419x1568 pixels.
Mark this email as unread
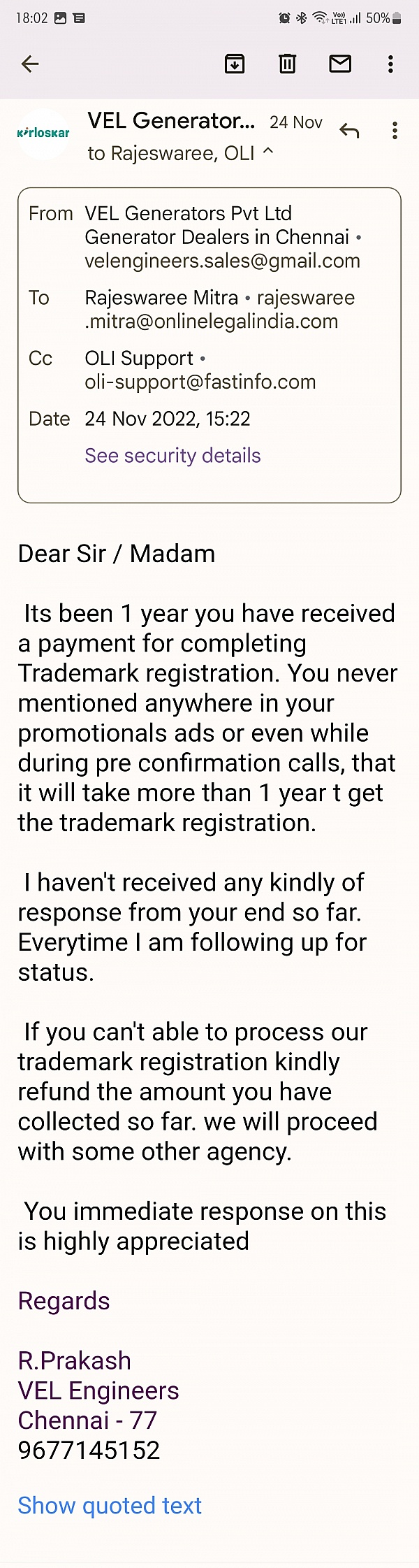340,64
